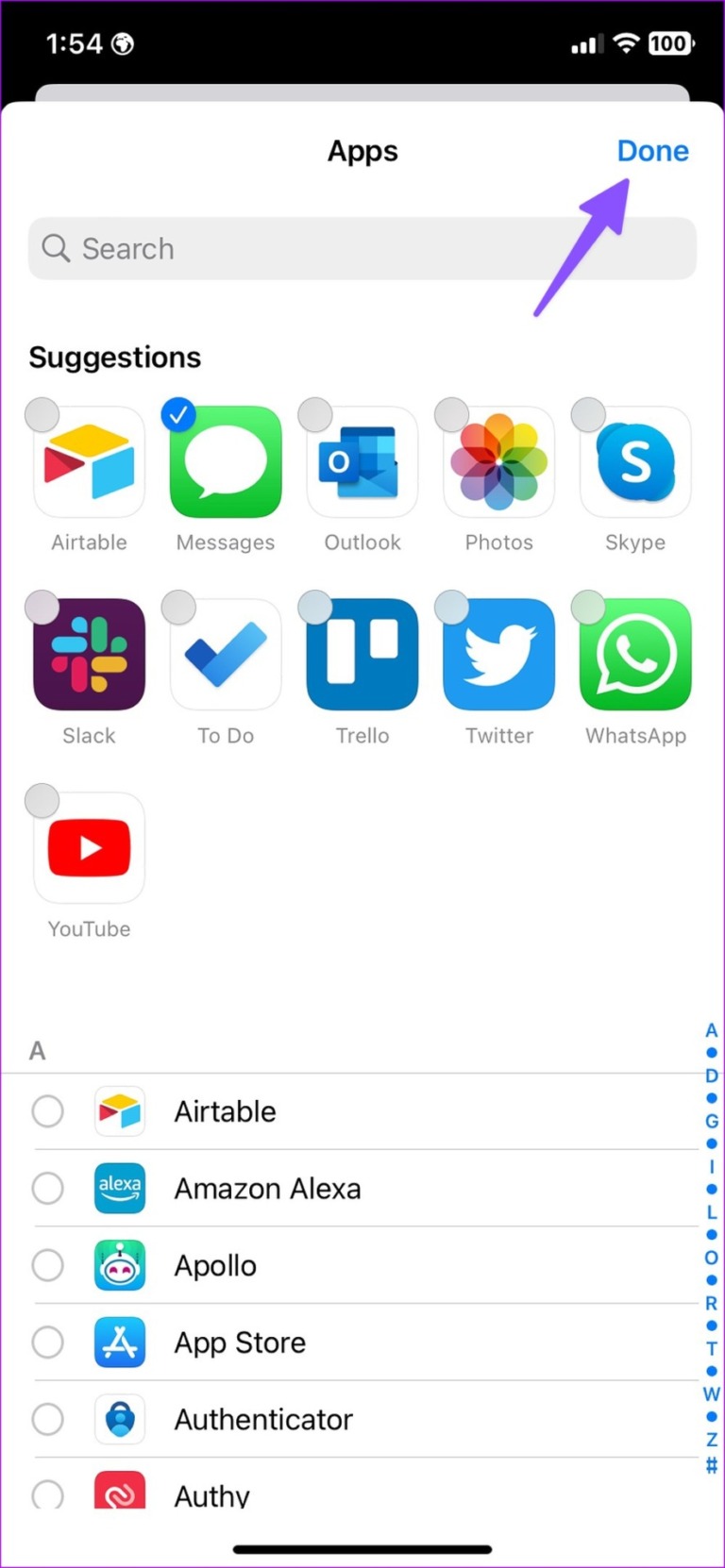Tap the Done button
The height and width of the screenshot is (1568, 725).
(x=652, y=151)
